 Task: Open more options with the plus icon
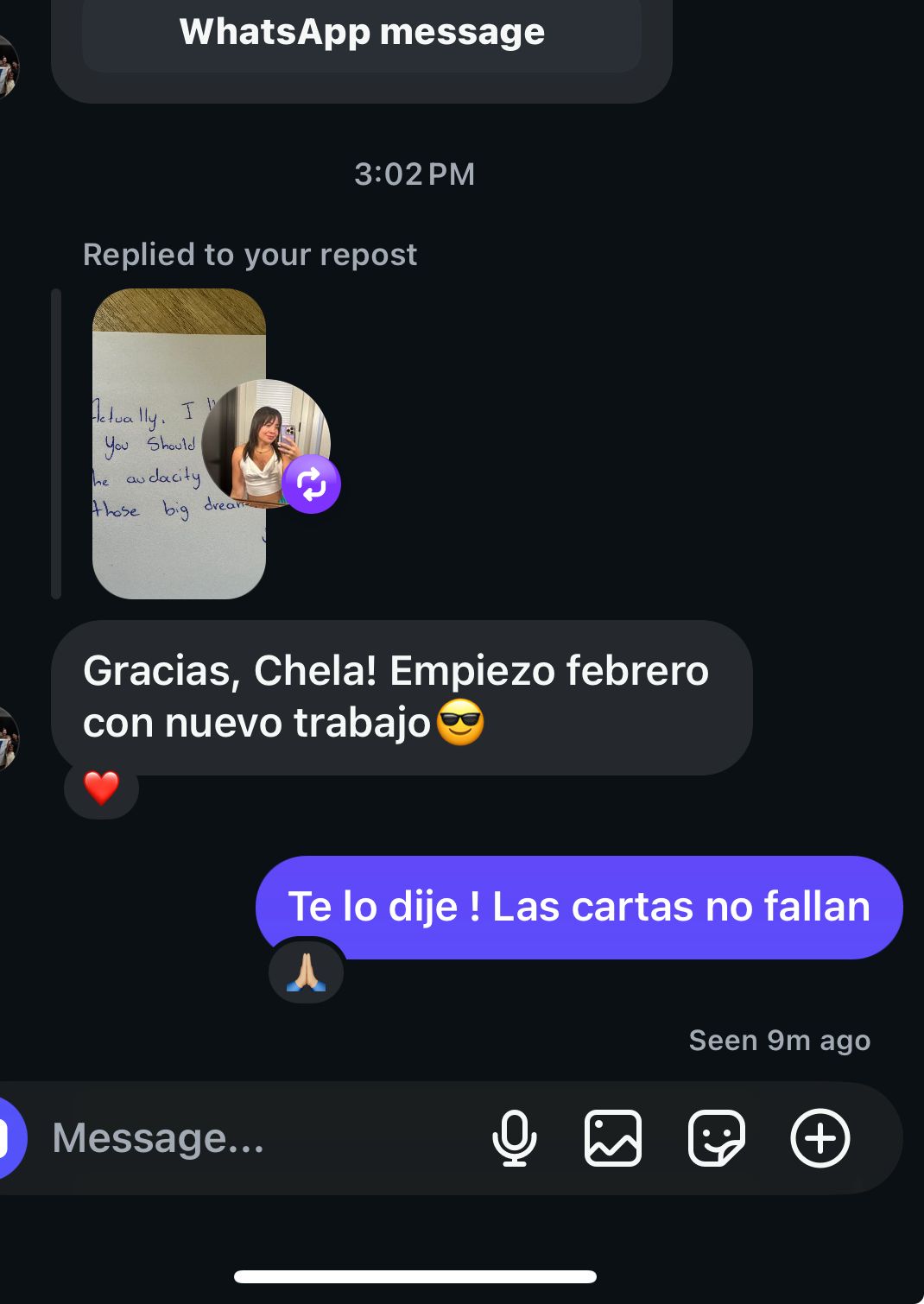pyautogui.click(x=820, y=1138)
